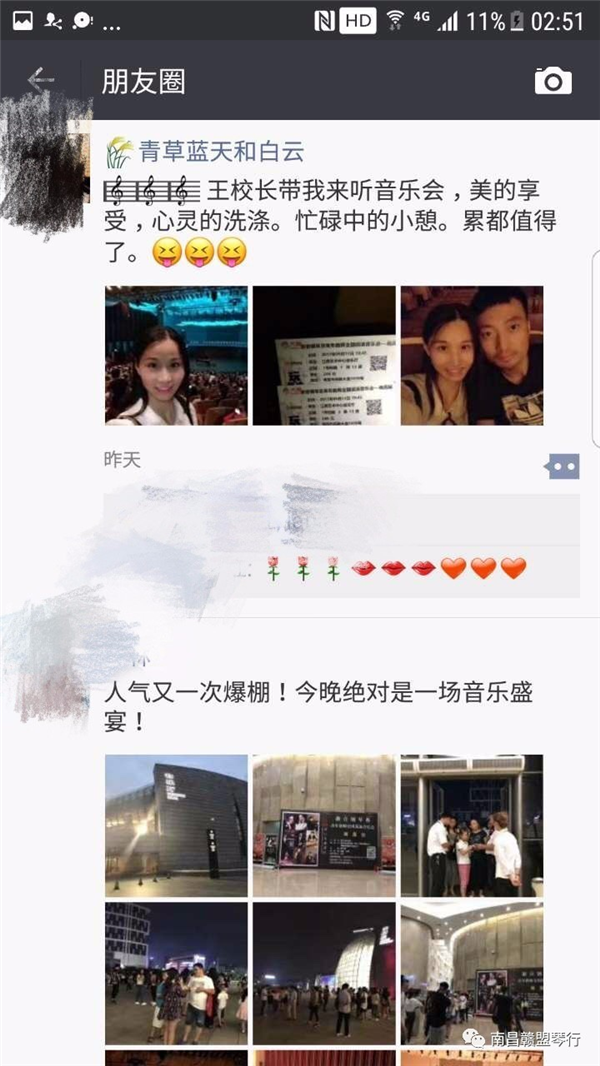
Task: Open the lit curved building night photo
Action: 323,973
